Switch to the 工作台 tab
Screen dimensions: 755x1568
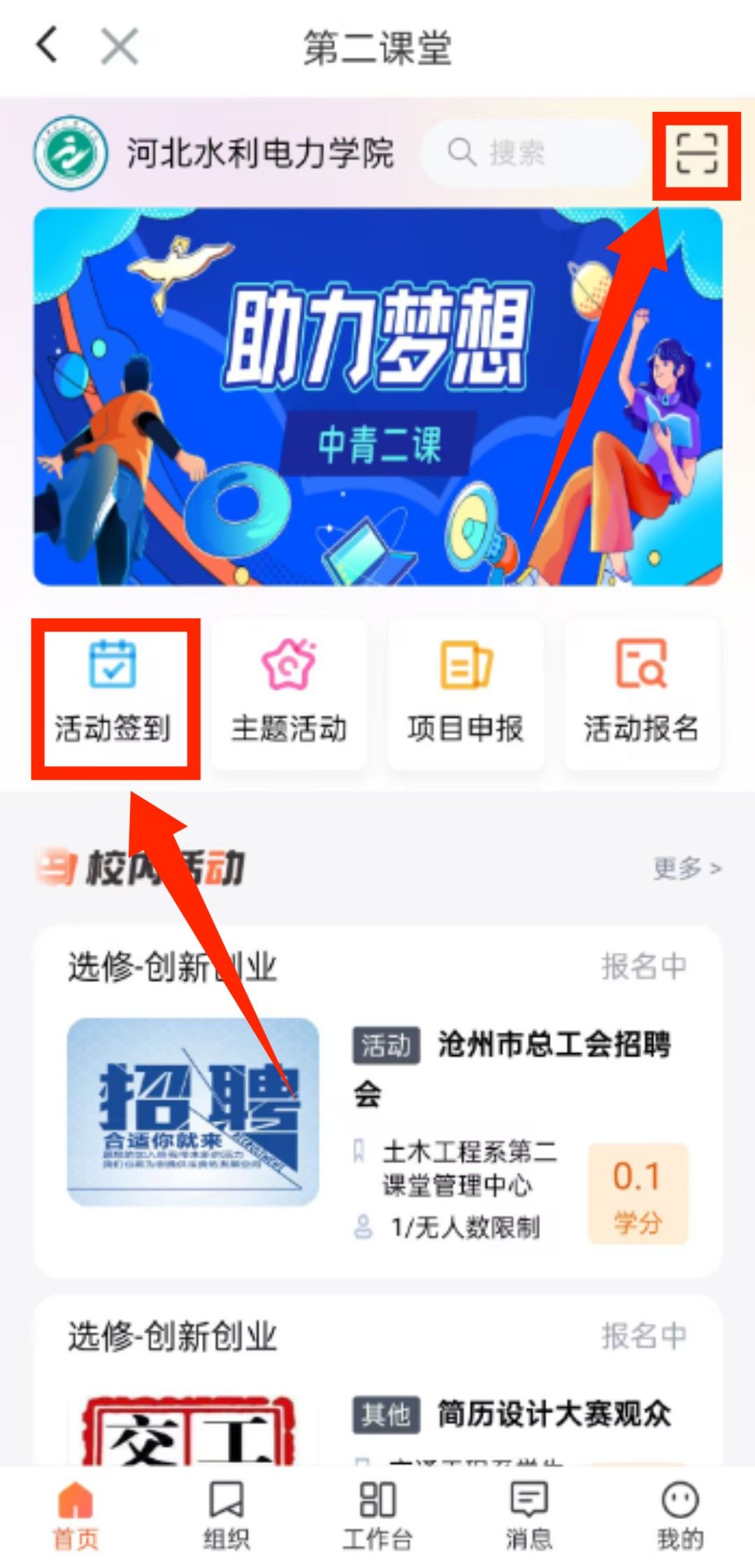point(377,1514)
